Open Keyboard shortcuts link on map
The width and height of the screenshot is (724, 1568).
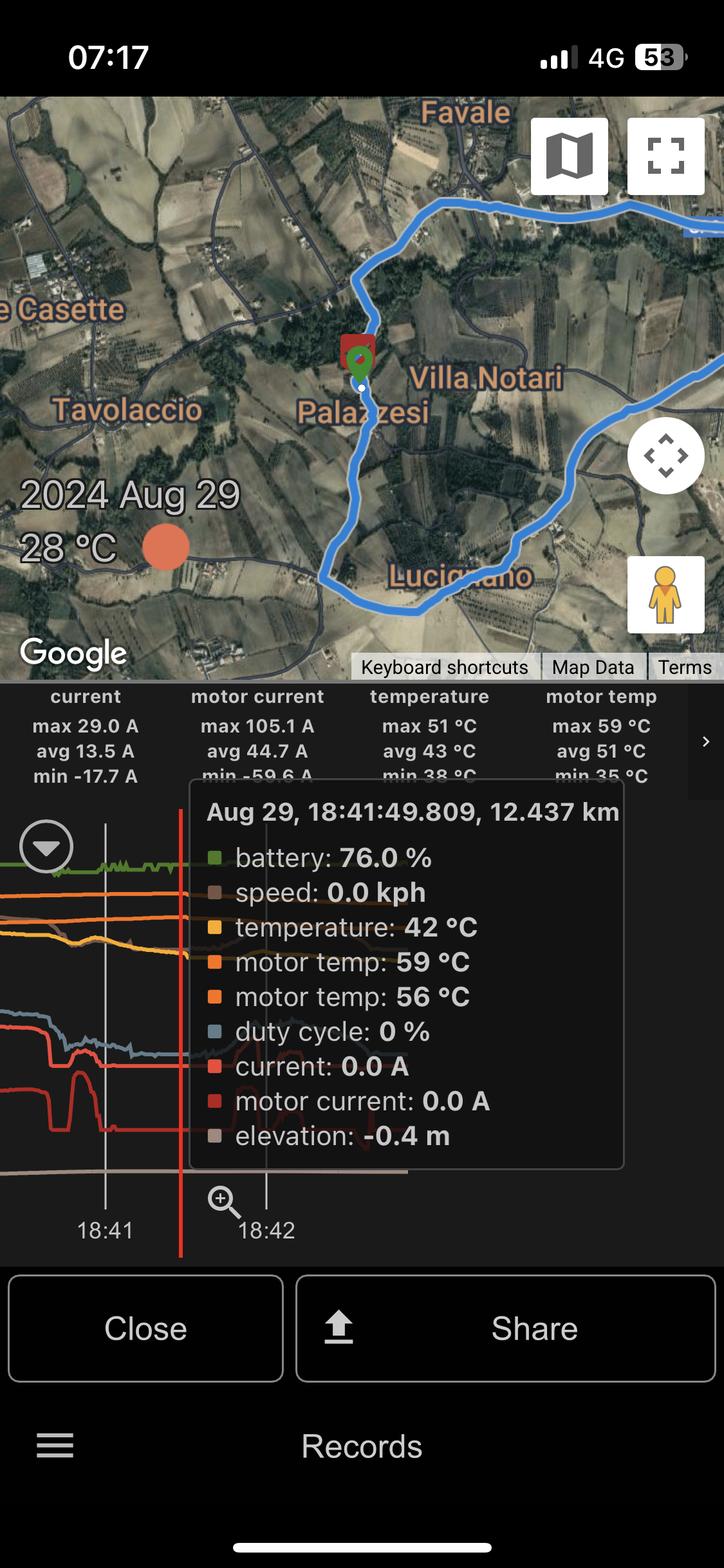(445, 667)
